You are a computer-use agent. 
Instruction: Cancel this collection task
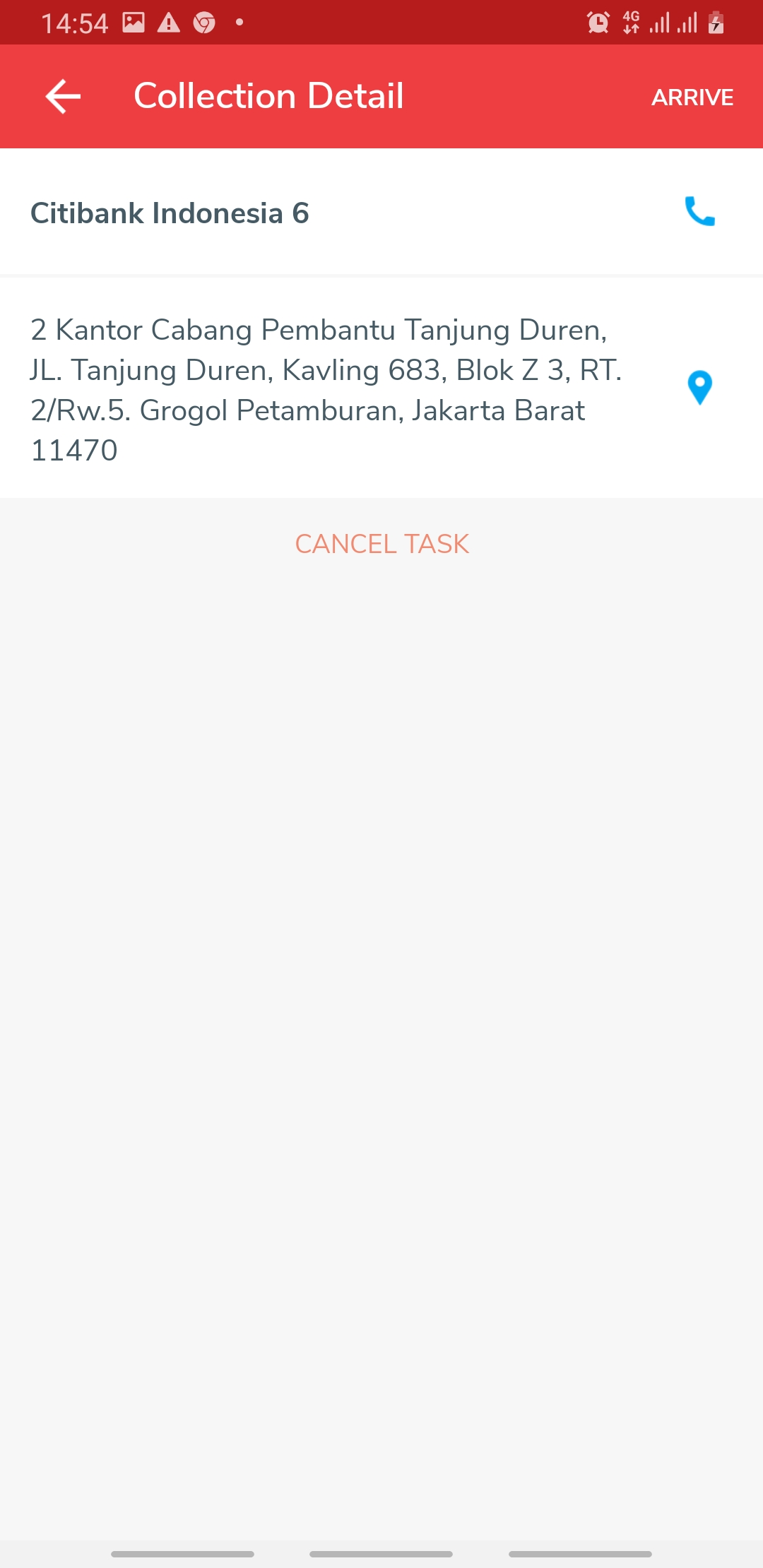coord(381,544)
